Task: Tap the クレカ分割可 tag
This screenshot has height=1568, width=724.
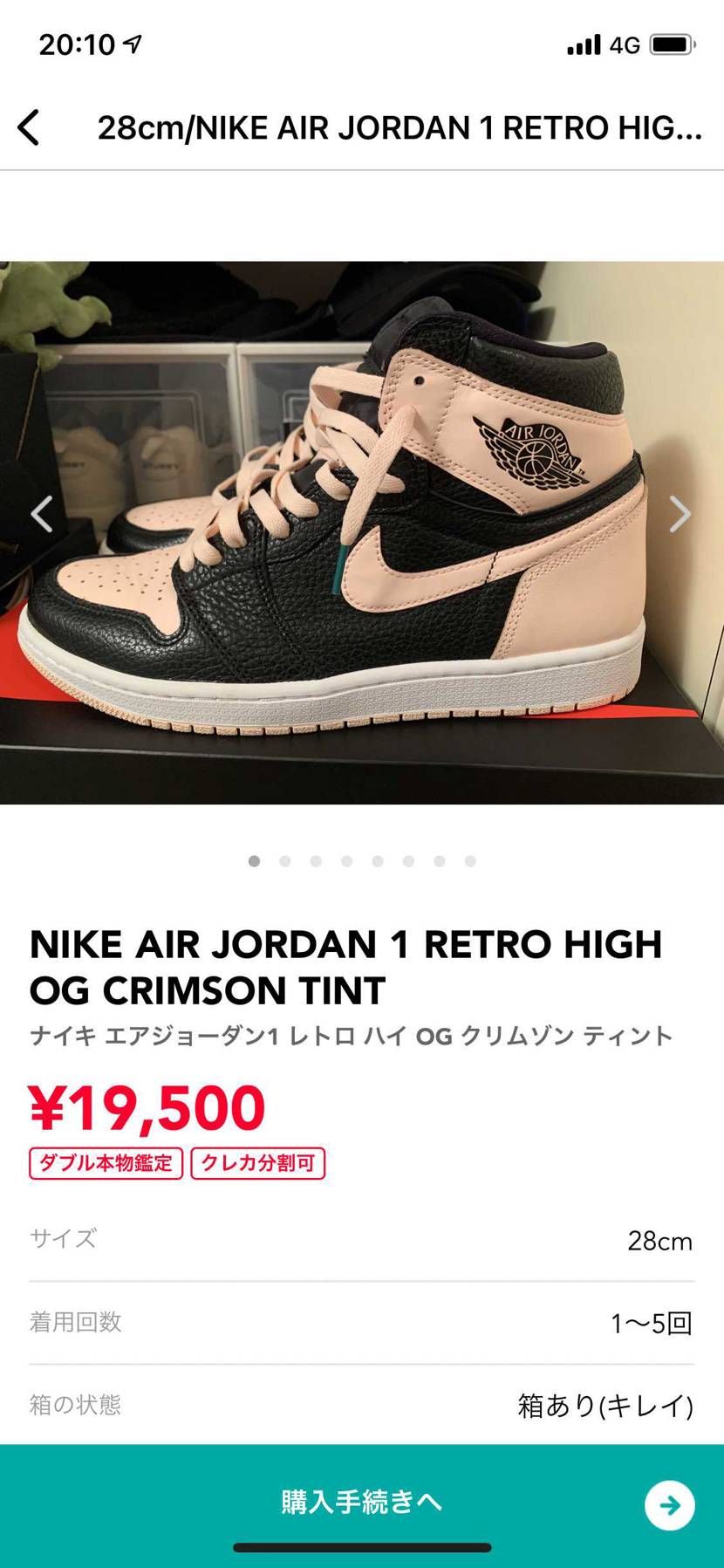Action: 257,1163
